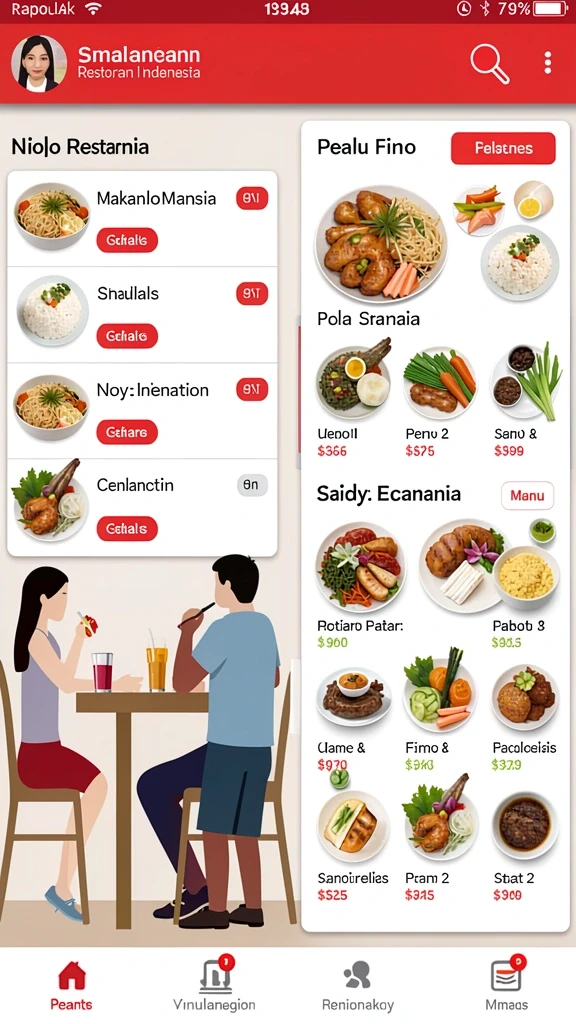Tap the red Pelatnes button
576x1024 pixels.
(x=503, y=148)
